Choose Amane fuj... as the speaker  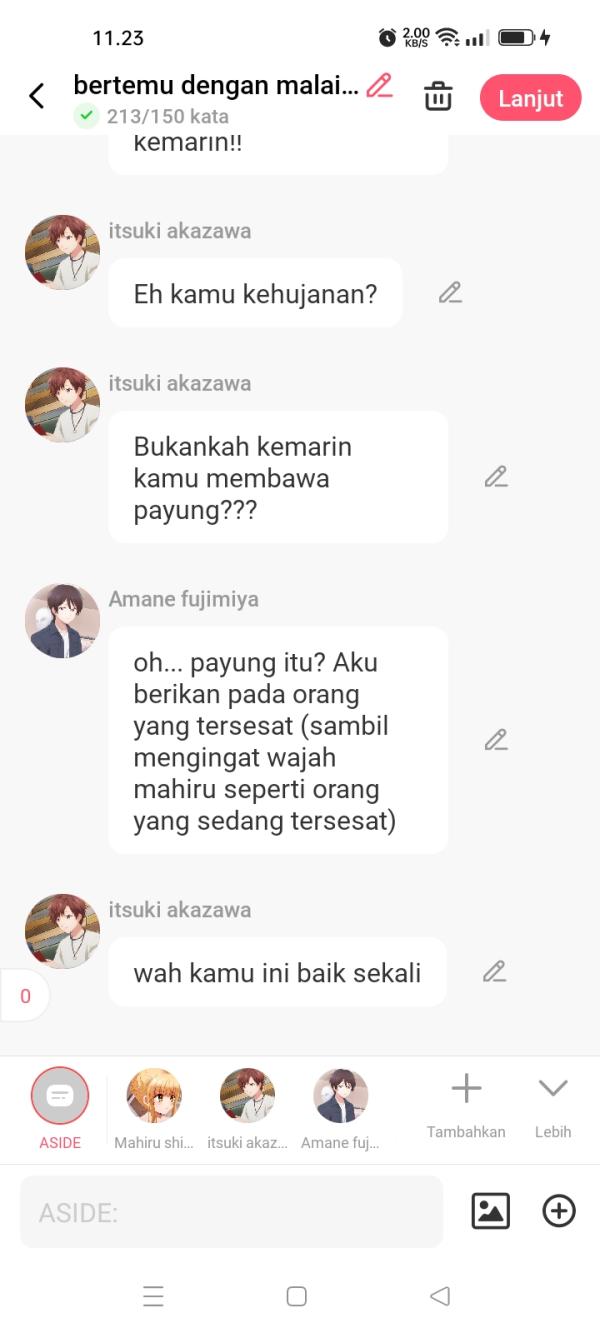(341, 1097)
